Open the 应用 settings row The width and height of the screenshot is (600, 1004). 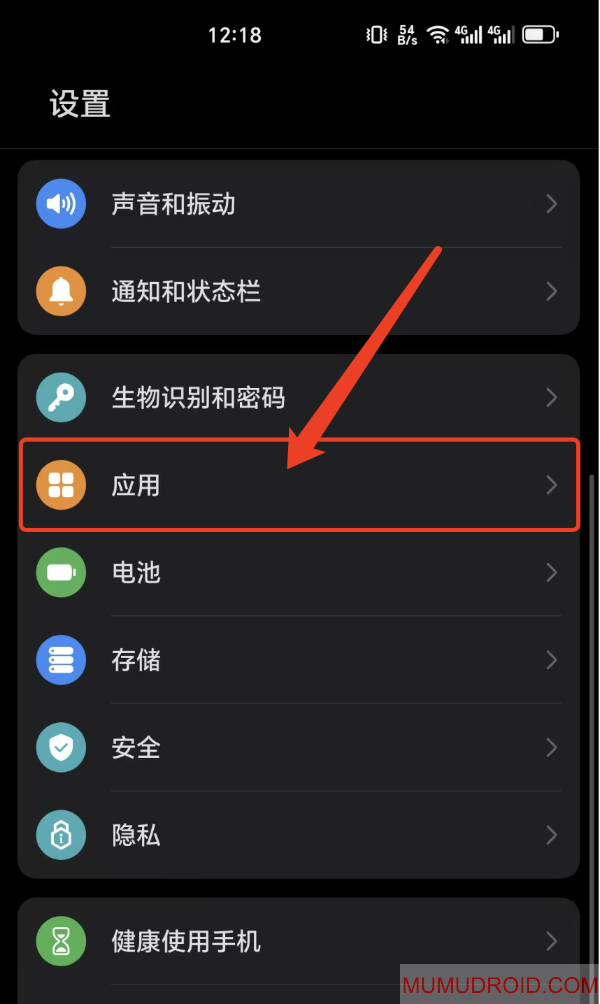tap(298, 486)
